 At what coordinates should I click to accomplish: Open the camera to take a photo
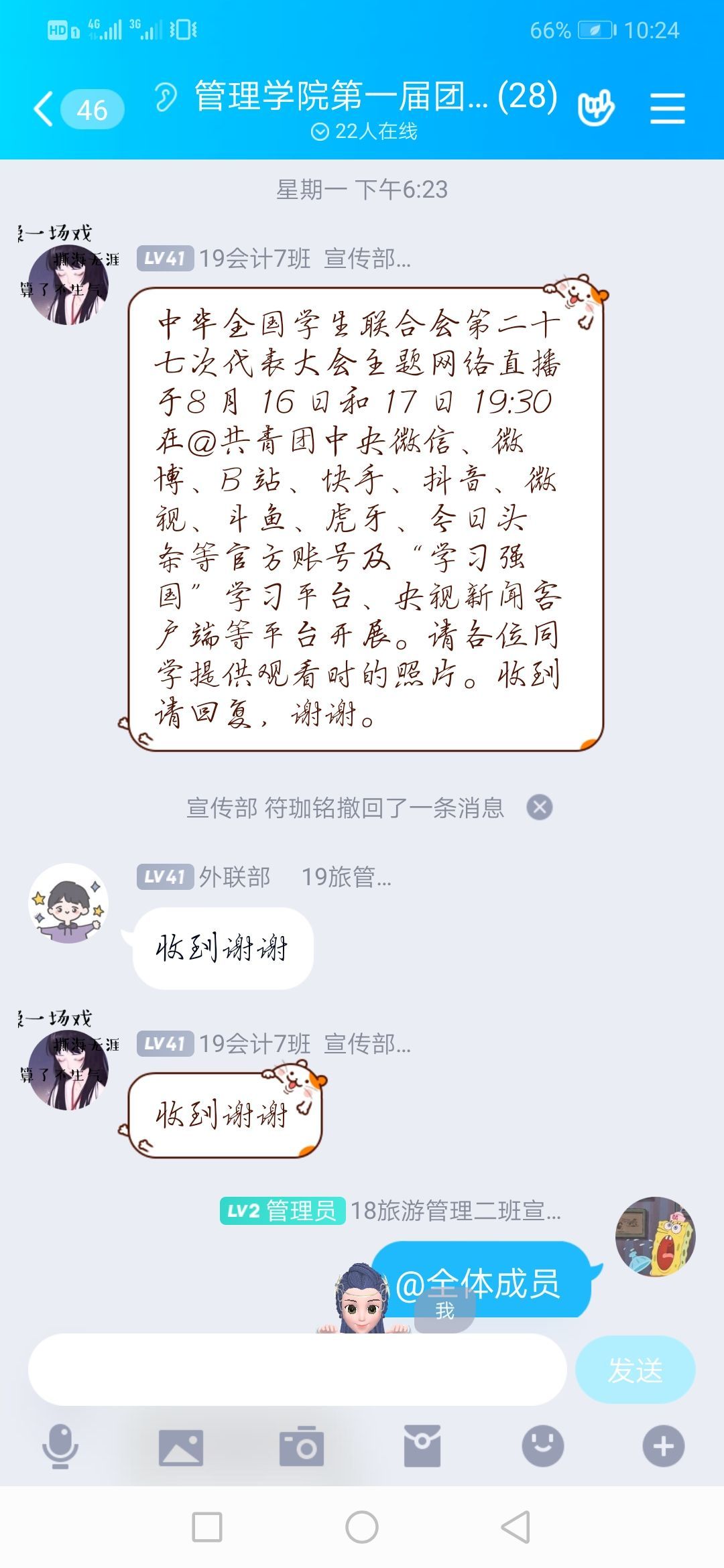(x=301, y=1447)
